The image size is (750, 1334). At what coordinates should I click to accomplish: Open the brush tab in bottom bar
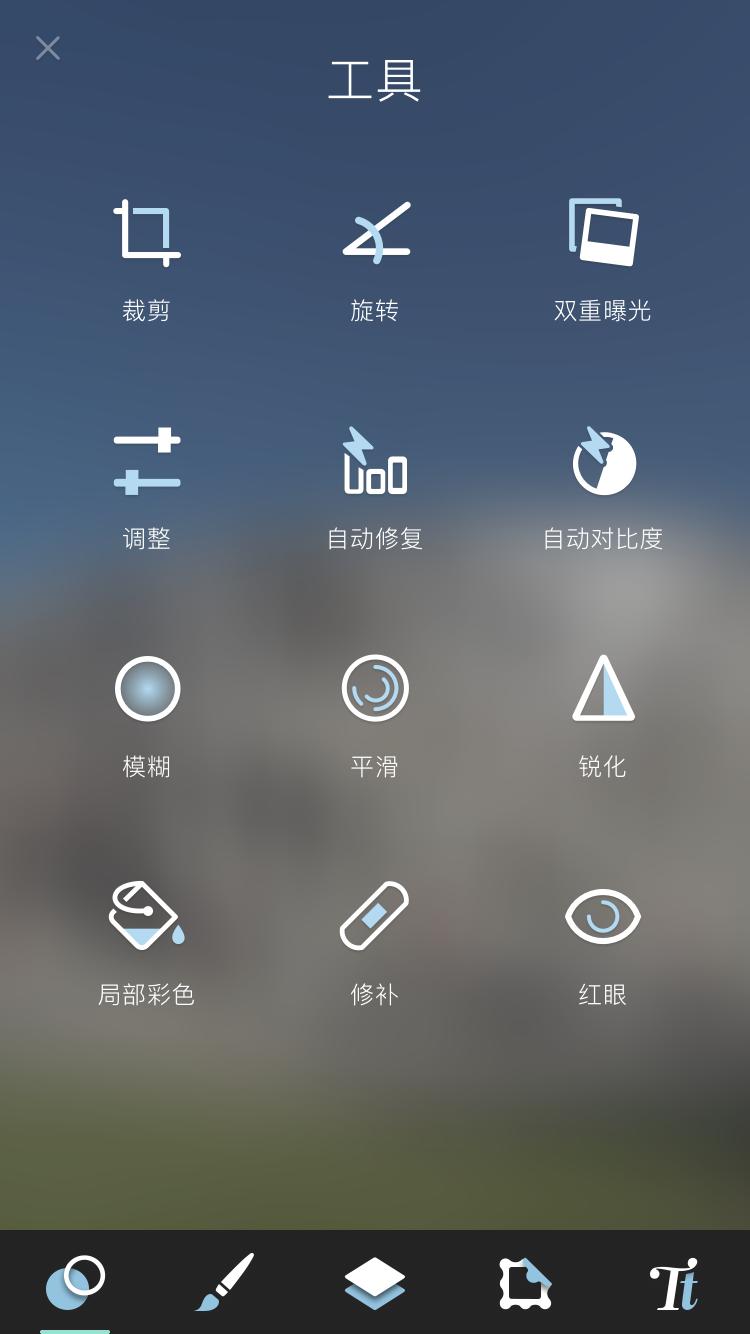pos(225,1283)
